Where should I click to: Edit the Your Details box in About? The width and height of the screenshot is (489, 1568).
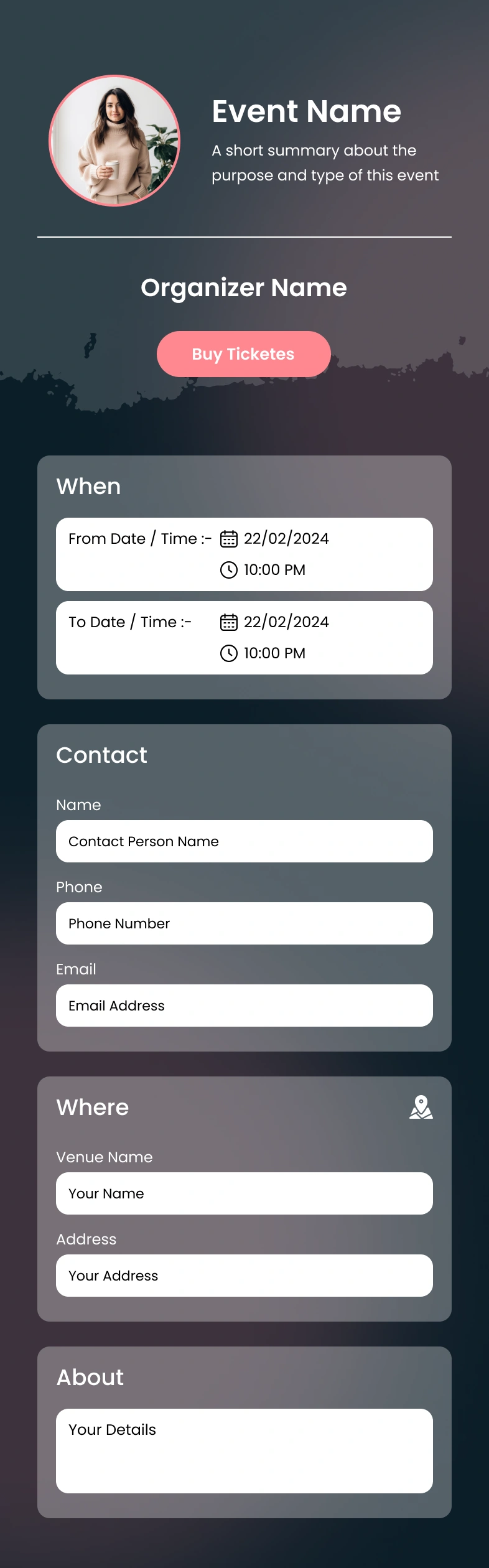[244, 1451]
